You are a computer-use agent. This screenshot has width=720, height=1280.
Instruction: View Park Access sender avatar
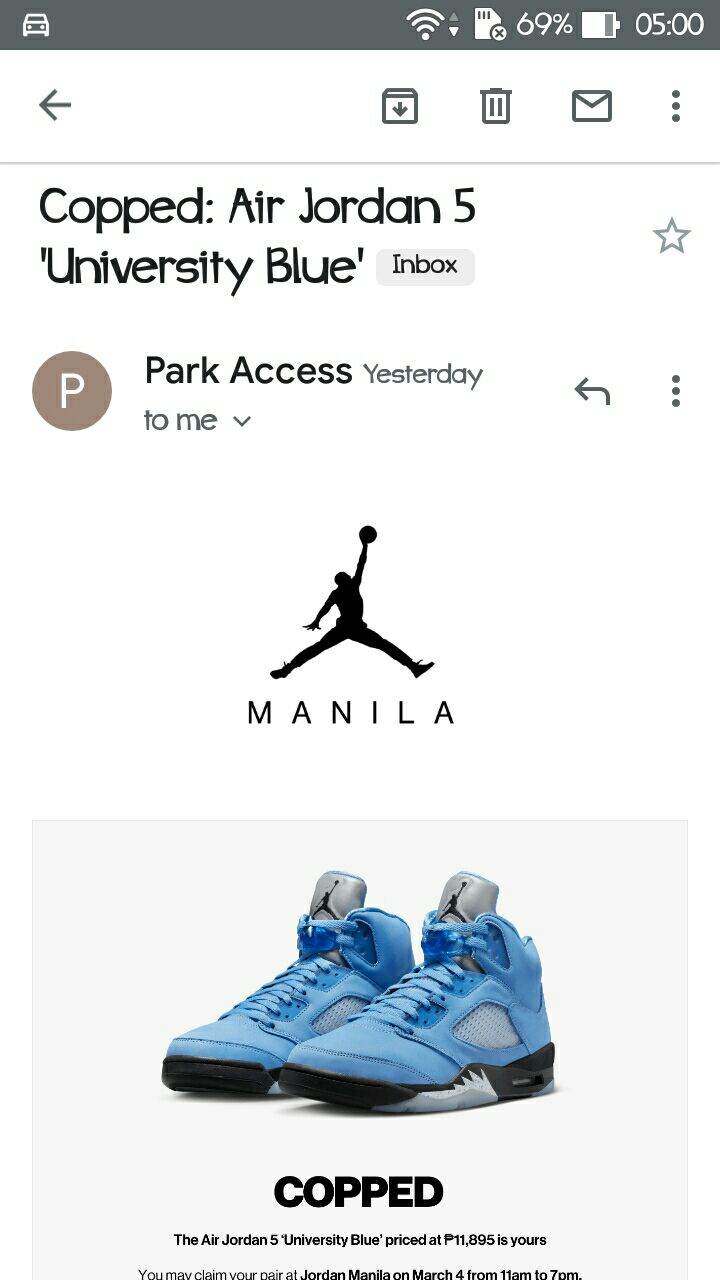[x=72, y=391]
